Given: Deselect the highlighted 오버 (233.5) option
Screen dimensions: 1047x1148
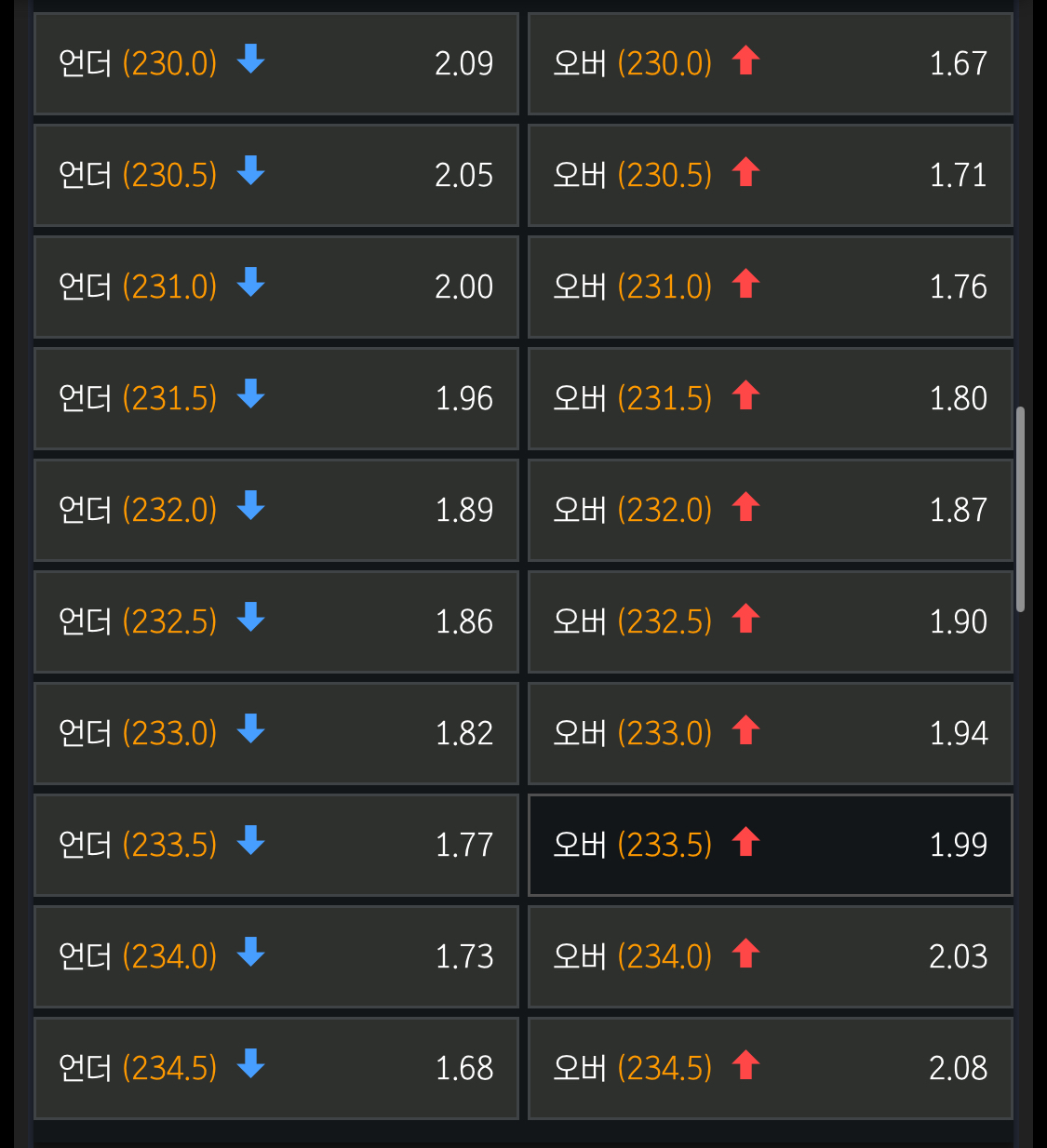Looking at the screenshot, I should click(x=770, y=845).
